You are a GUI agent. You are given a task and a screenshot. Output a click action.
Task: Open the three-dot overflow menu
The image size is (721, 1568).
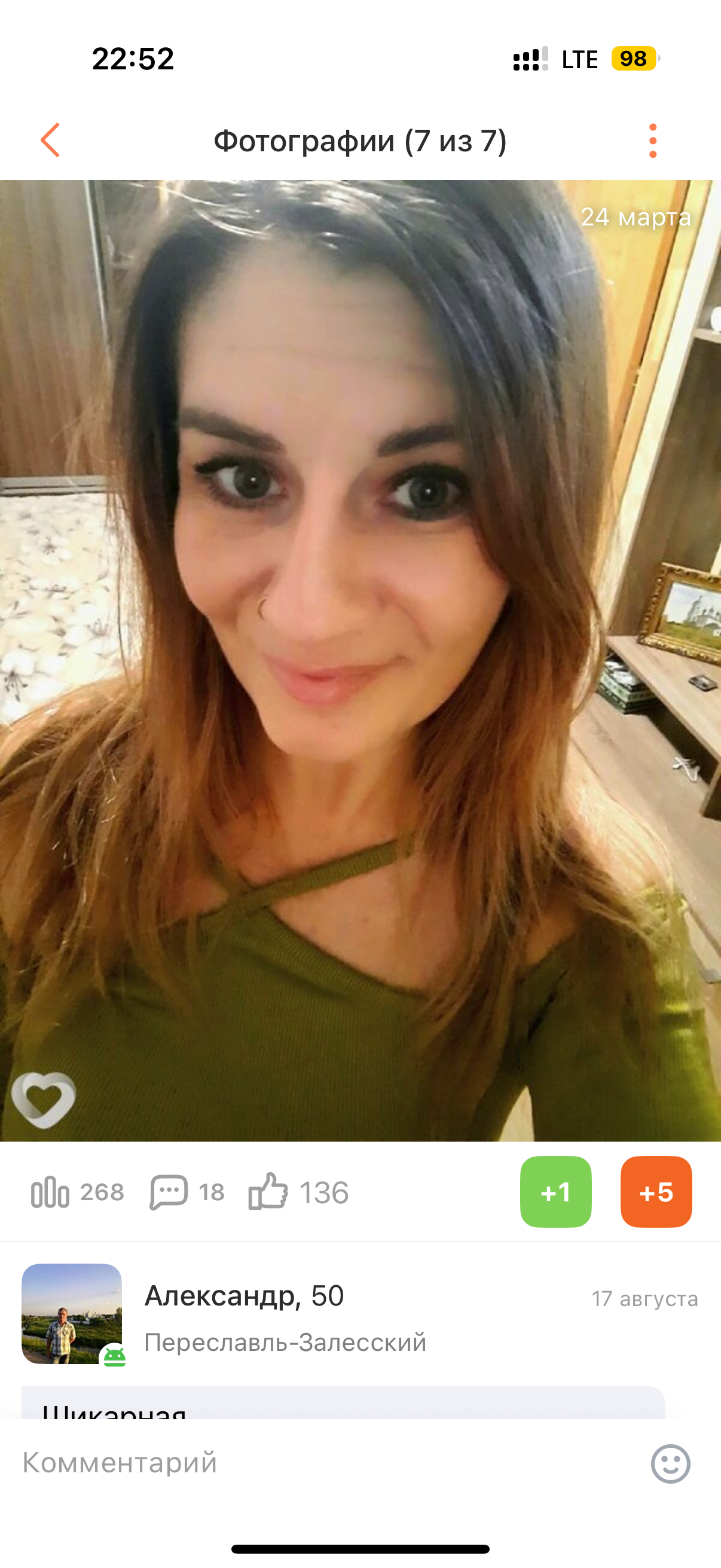[x=653, y=141]
